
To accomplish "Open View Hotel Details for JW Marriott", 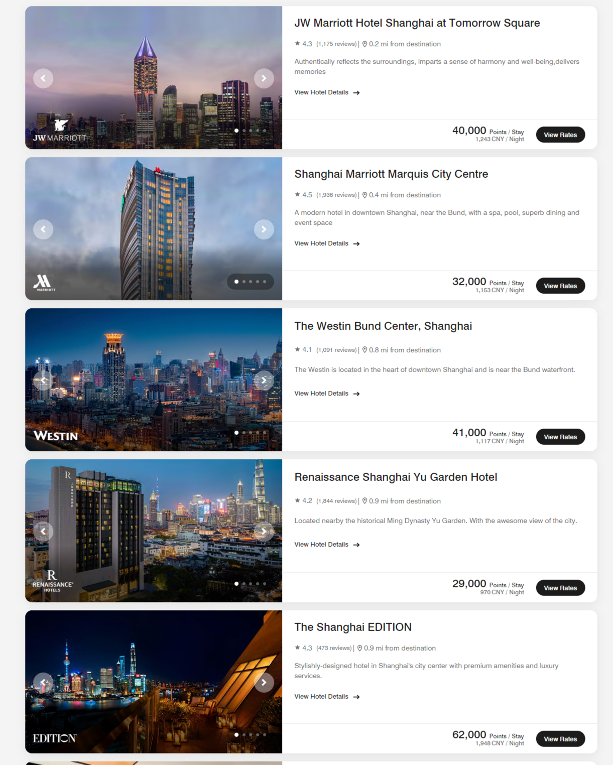I will point(326,92).
